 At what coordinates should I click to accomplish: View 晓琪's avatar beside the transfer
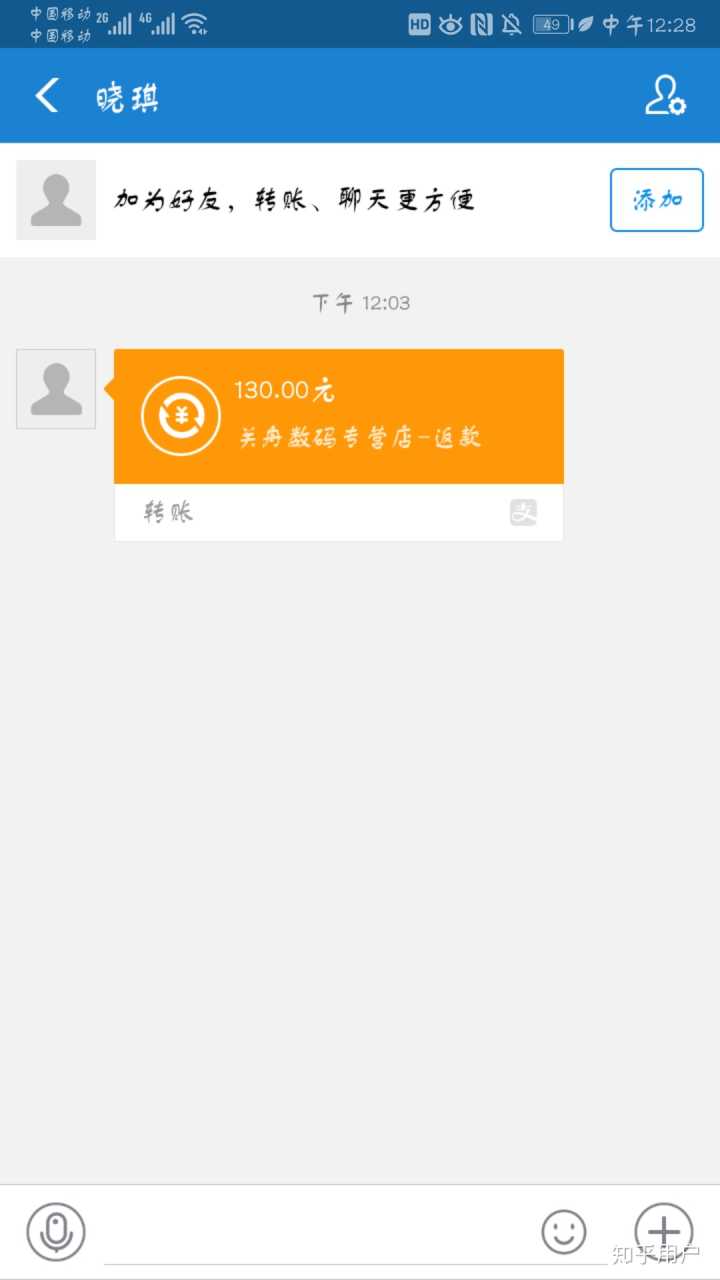pyautogui.click(x=56, y=389)
